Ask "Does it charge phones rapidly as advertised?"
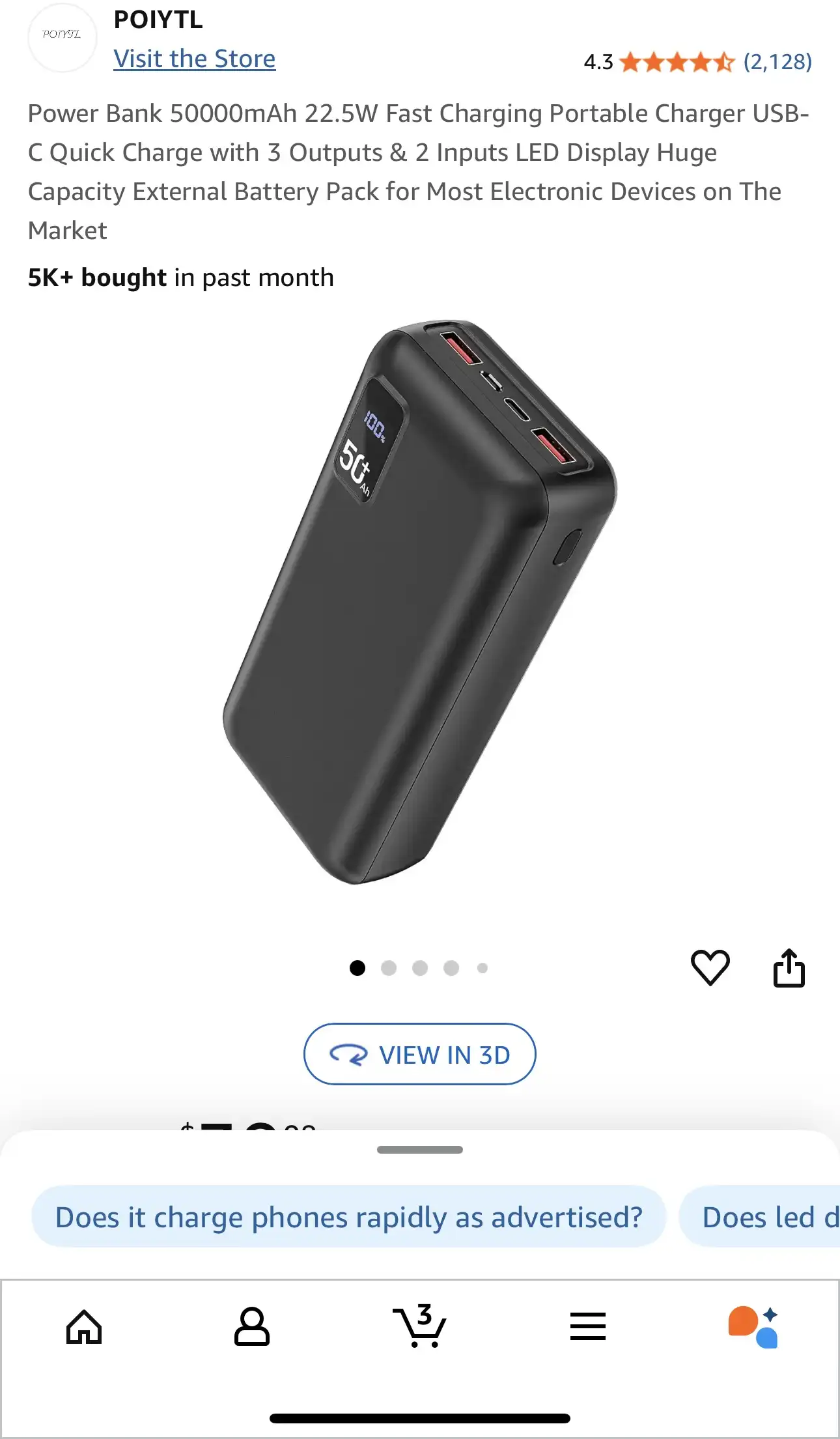 click(348, 1217)
